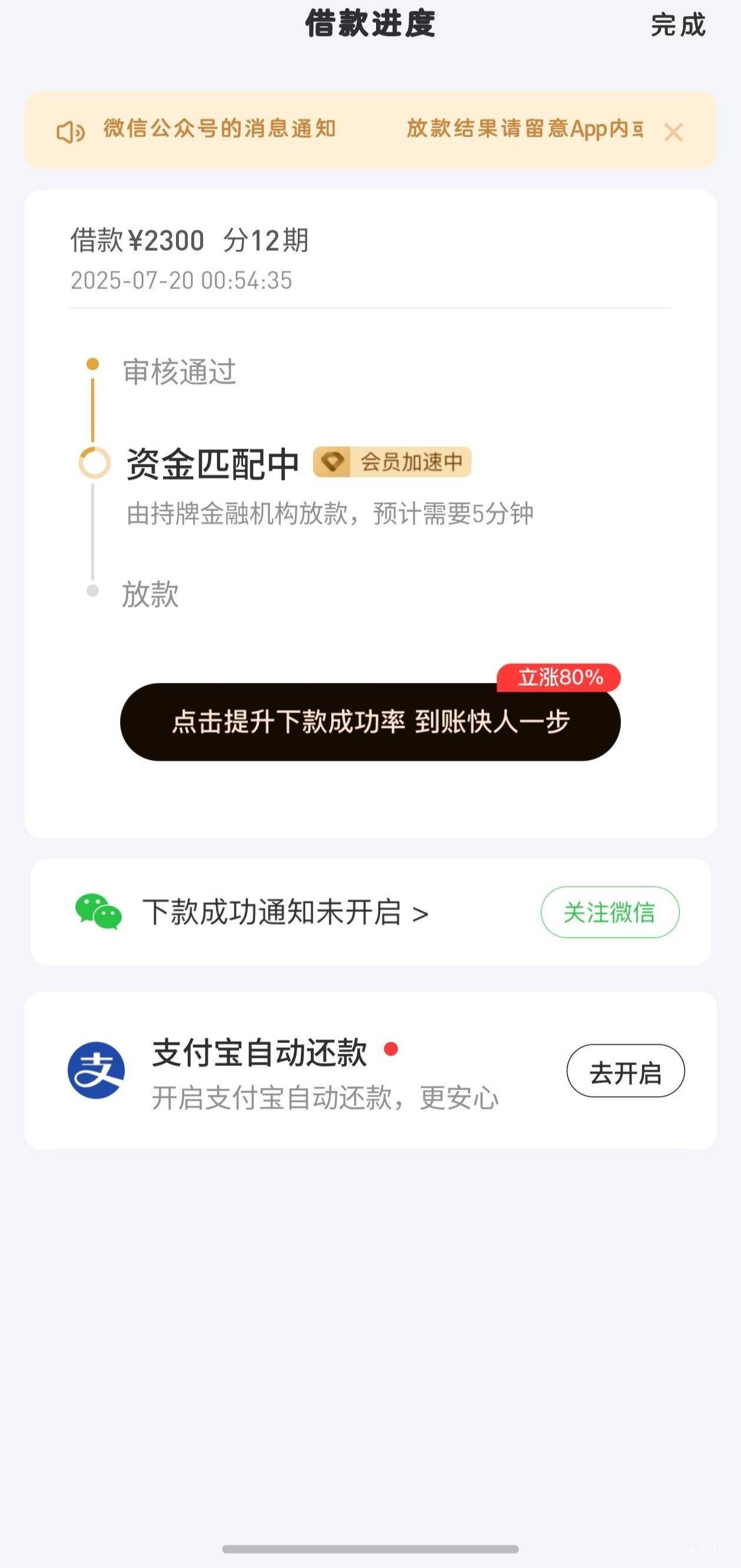The width and height of the screenshot is (741, 1568).
Task: Tap 完成 to finish
Action: click(x=677, y=25)
